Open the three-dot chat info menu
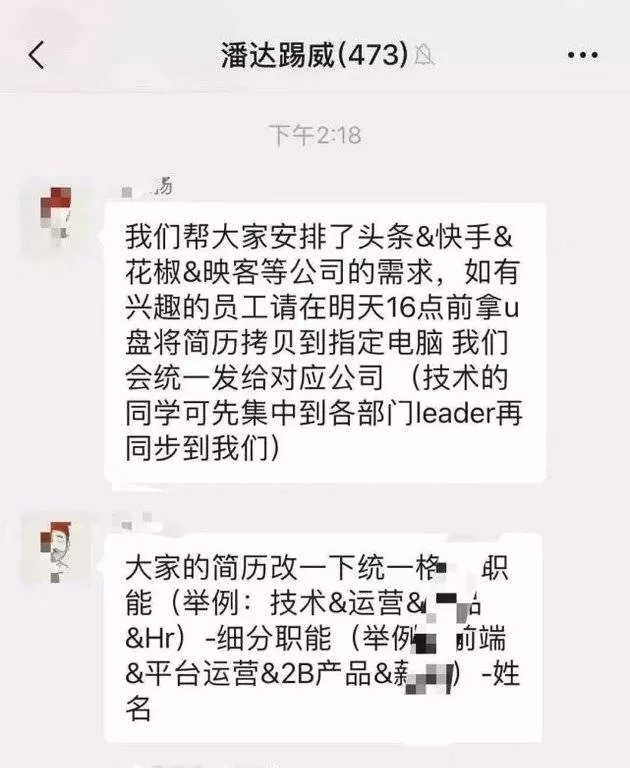Image resolution: width=630 pixels, height=768 pixels. tap(583, 55)
